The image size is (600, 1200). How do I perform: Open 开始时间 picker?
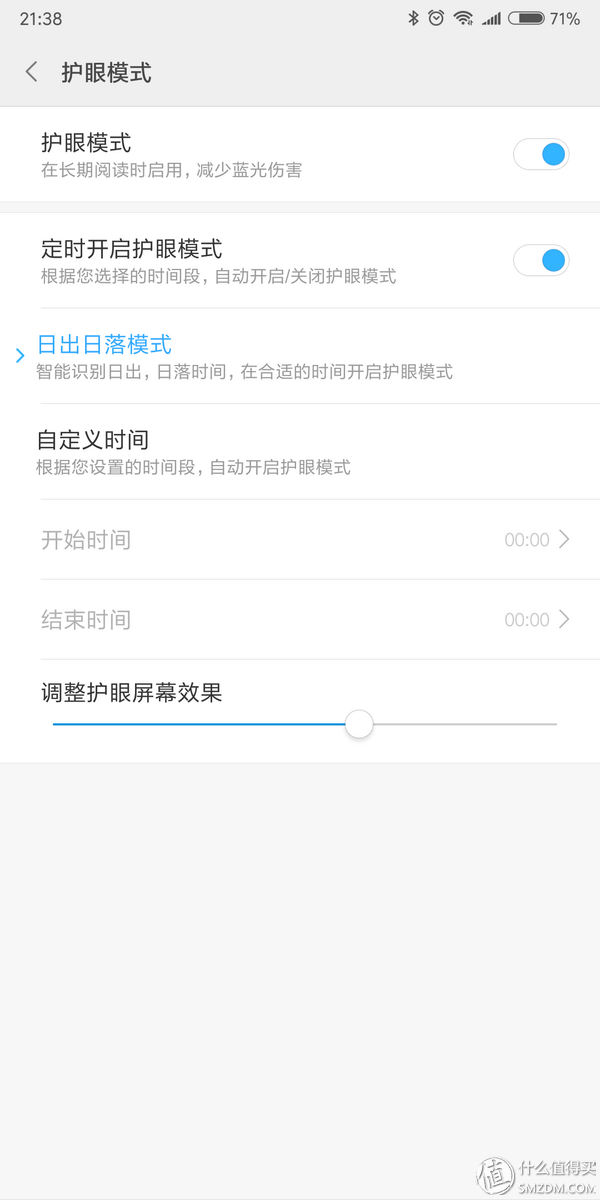click(300, 540)
